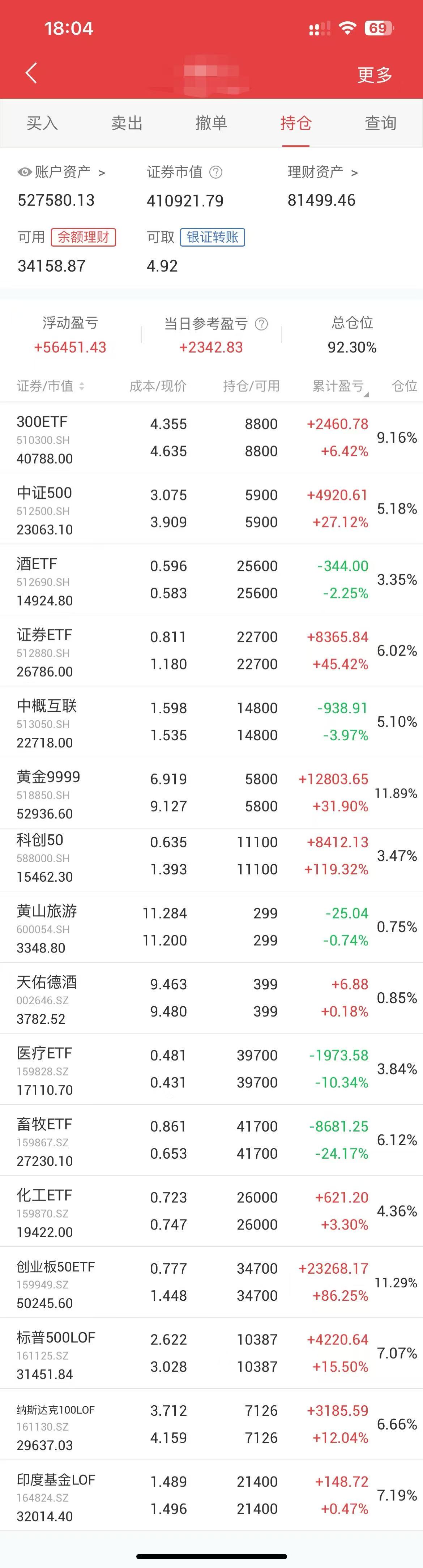Select the 科创50 holding

(x=211, y=859)
